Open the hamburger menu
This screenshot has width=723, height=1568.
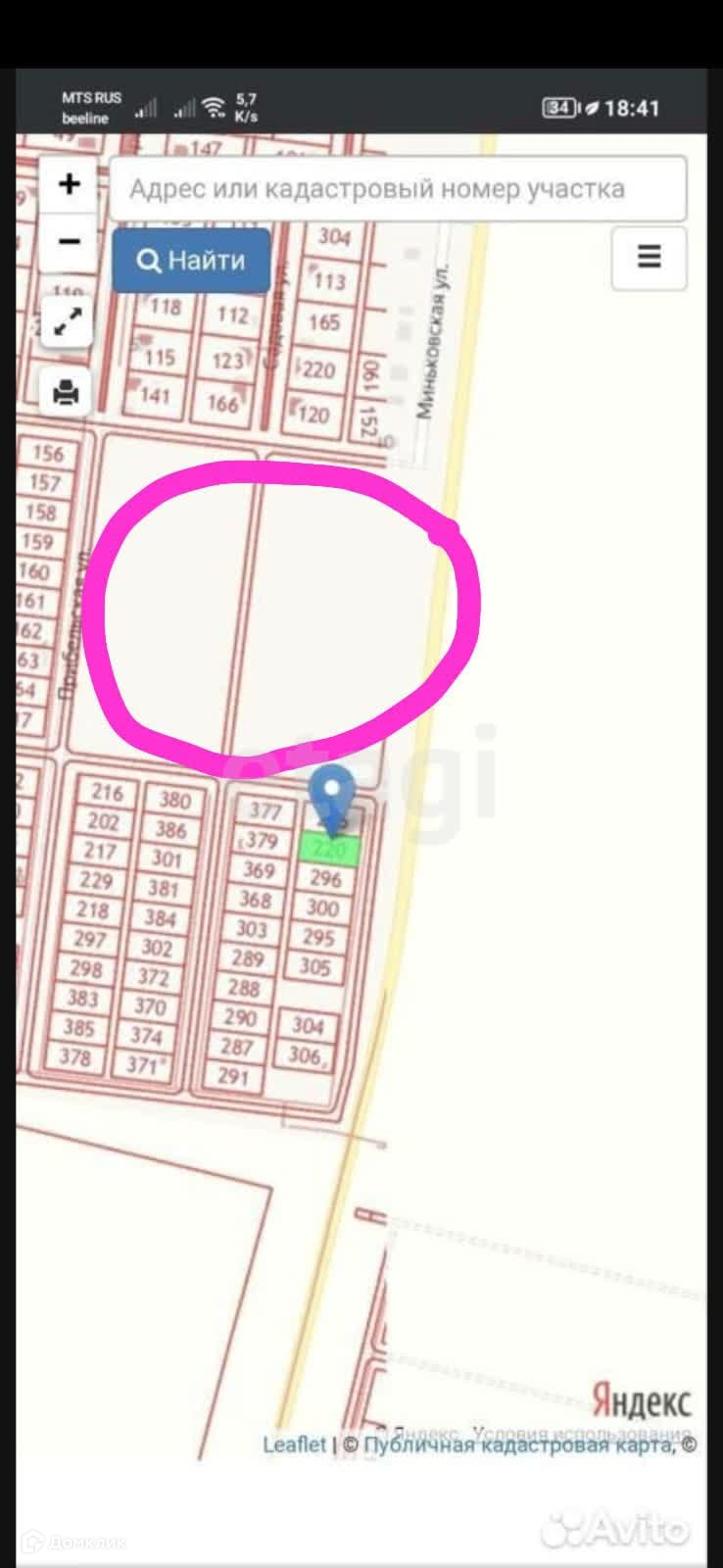(649, 258)
